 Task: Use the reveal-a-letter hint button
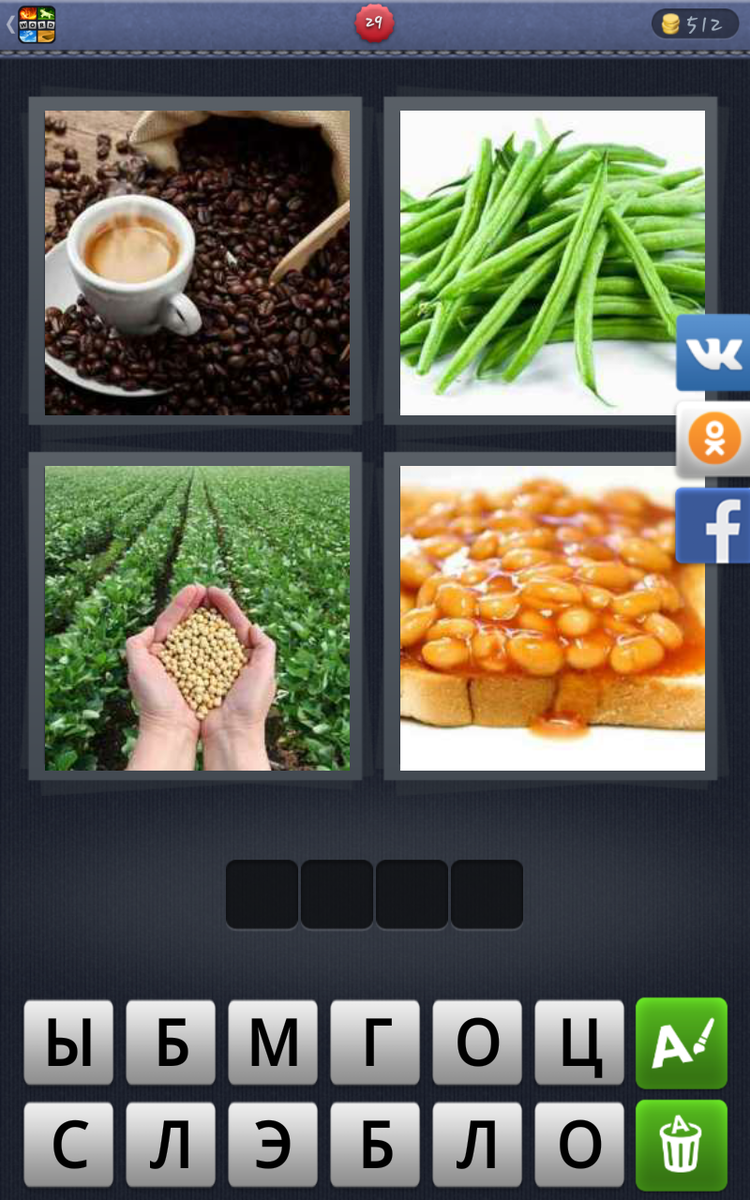tap(682, 1043)
